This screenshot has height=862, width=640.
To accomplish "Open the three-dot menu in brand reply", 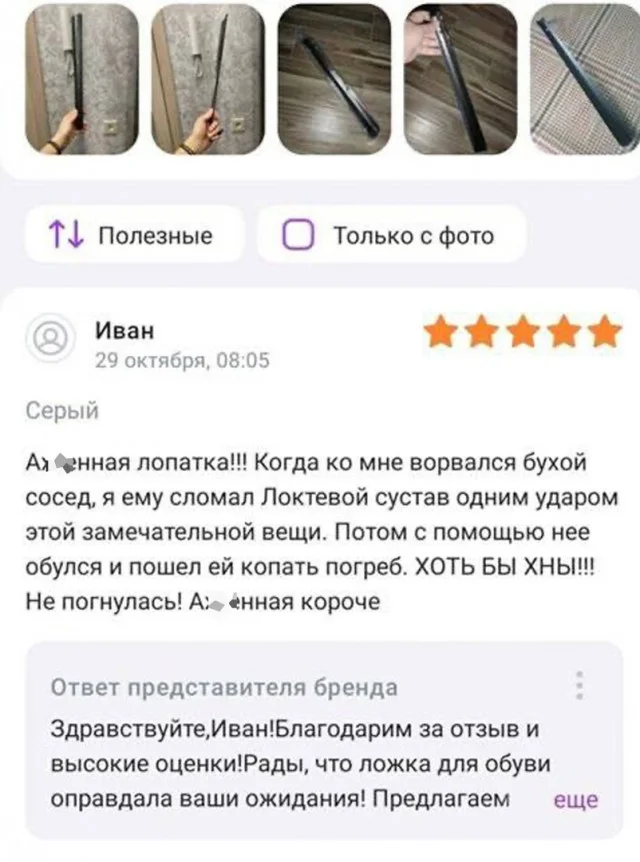I will [x=580, y=688].
